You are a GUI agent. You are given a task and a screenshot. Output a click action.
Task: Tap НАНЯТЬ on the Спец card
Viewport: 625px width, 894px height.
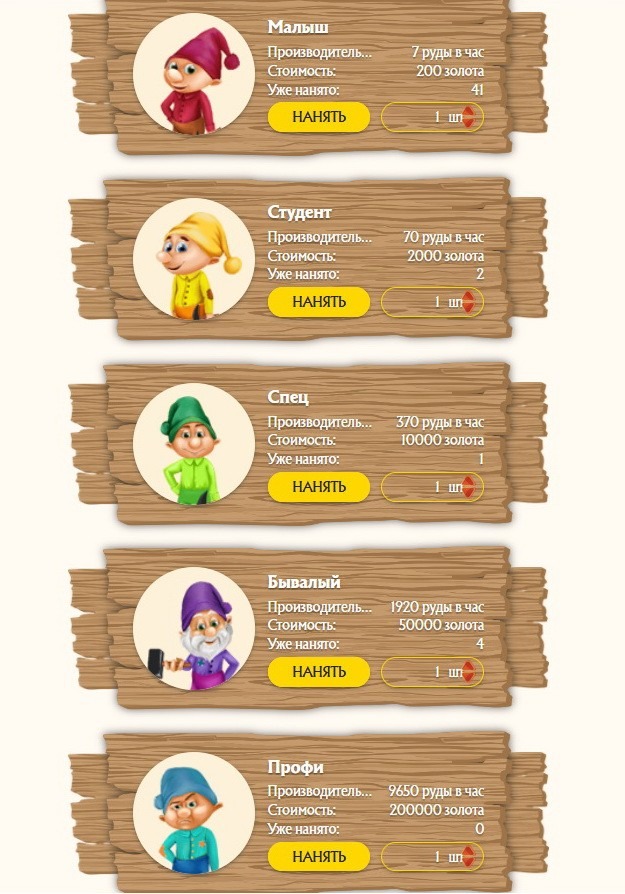[319, 487]
